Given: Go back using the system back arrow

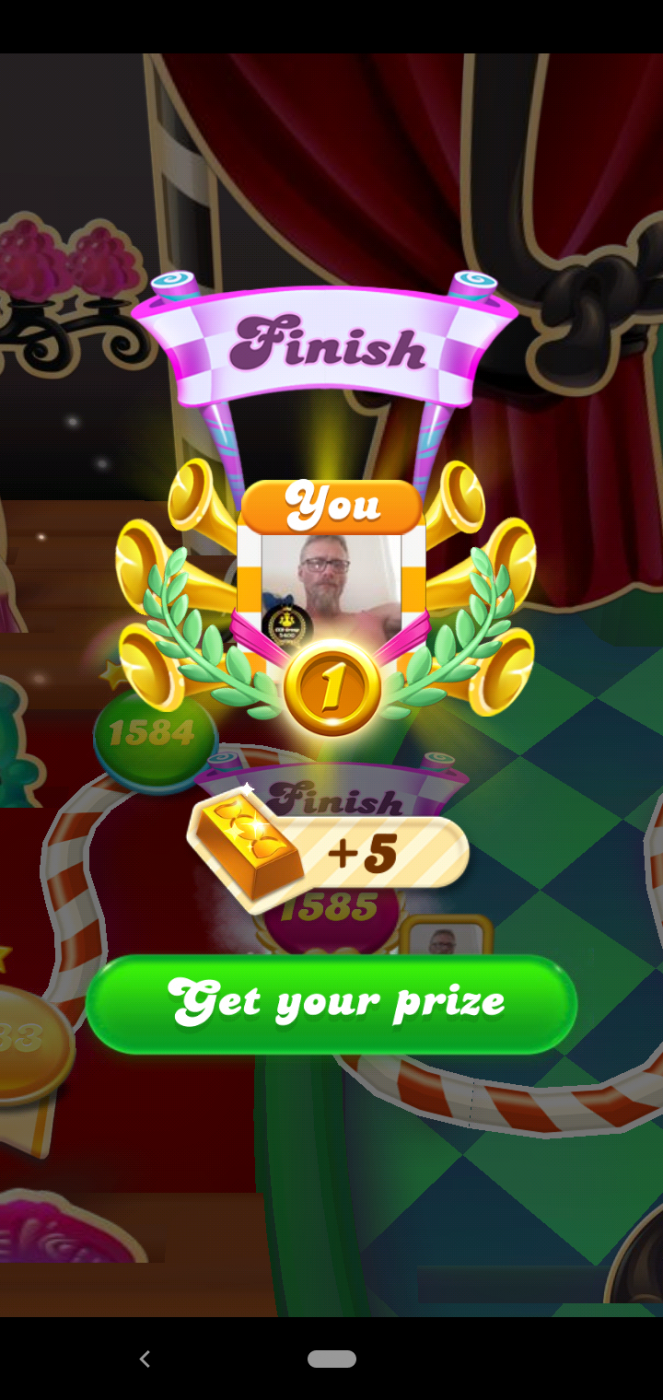Looking at the screenshot, I should click(x=145, y=1358).
